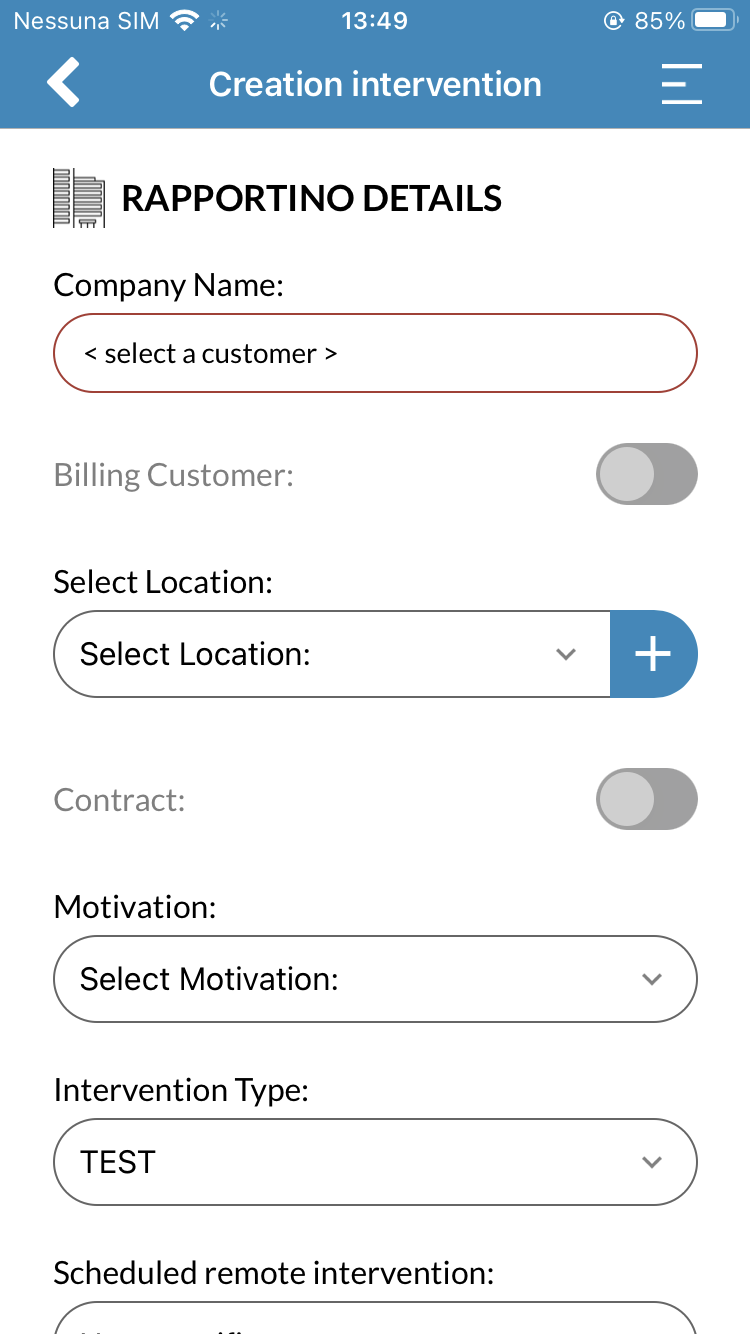Expand the Select Location dropdown
This screenshot has width=750, height=1334.
332,654
